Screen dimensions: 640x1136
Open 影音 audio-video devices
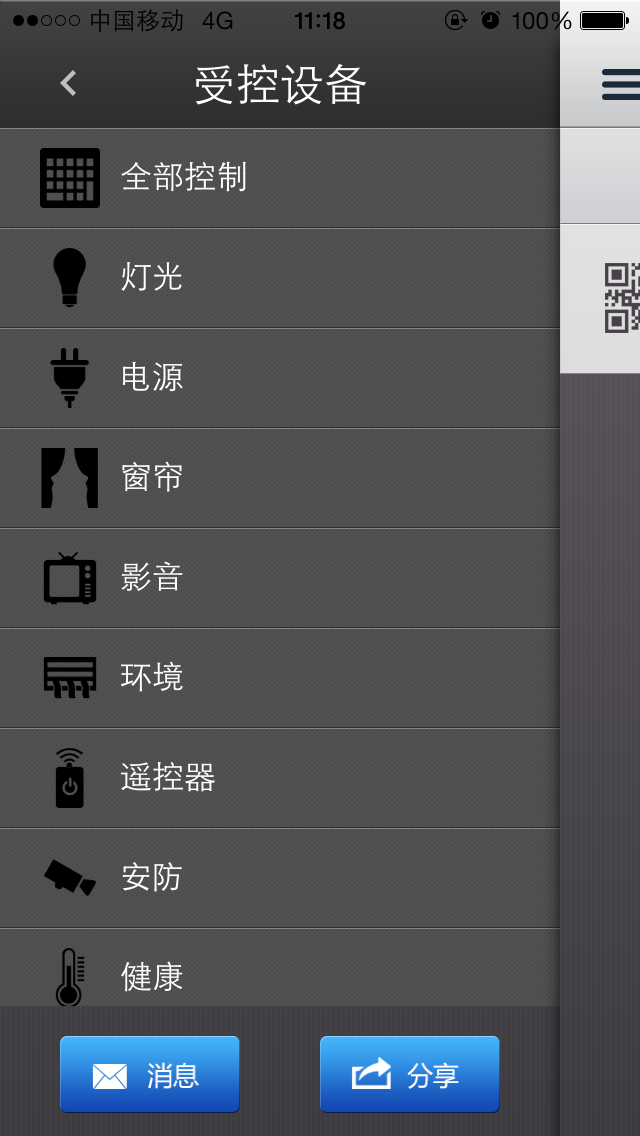point(280,578)
